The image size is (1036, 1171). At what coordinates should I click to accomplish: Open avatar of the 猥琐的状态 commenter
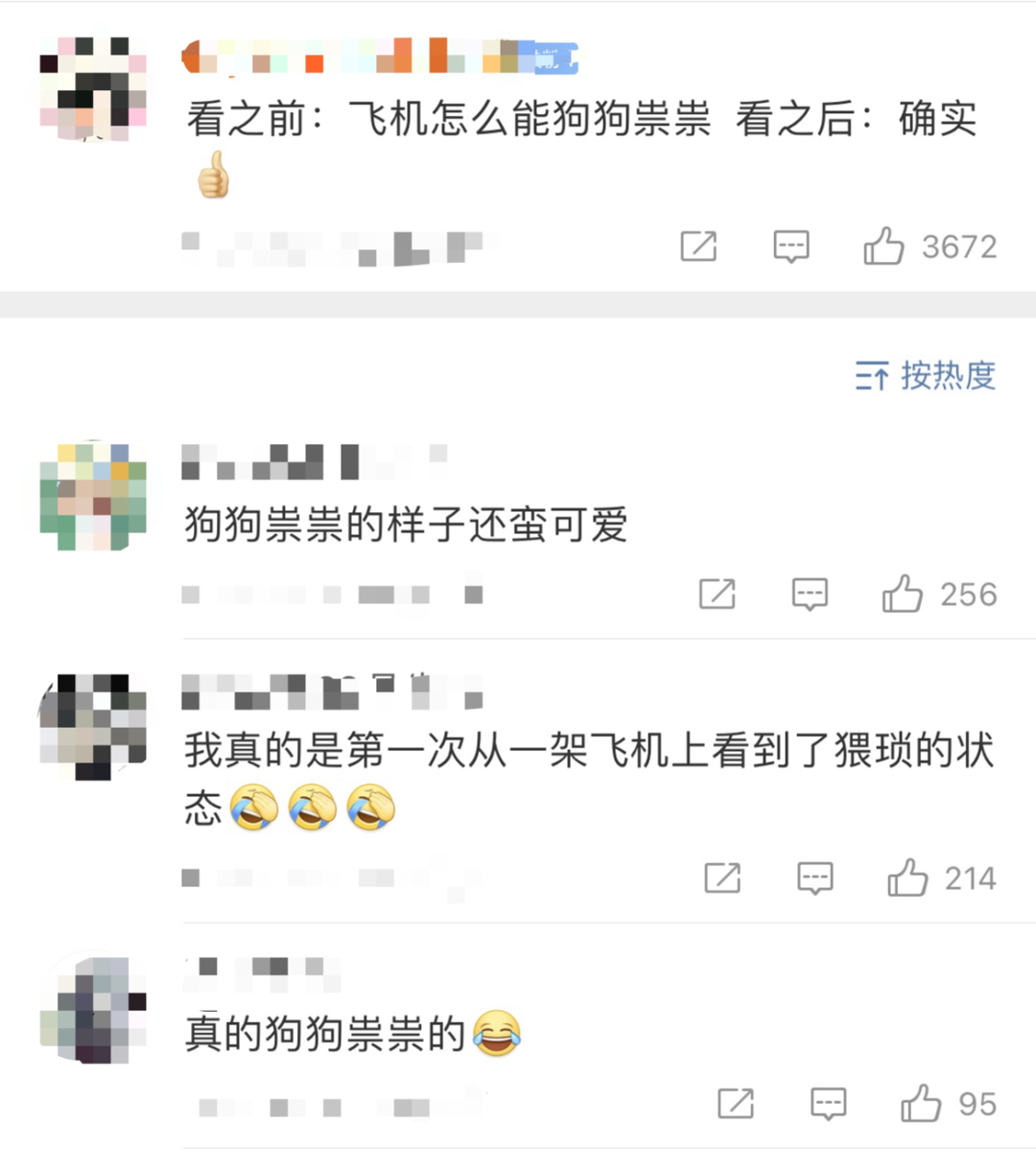tap(93, 726)
